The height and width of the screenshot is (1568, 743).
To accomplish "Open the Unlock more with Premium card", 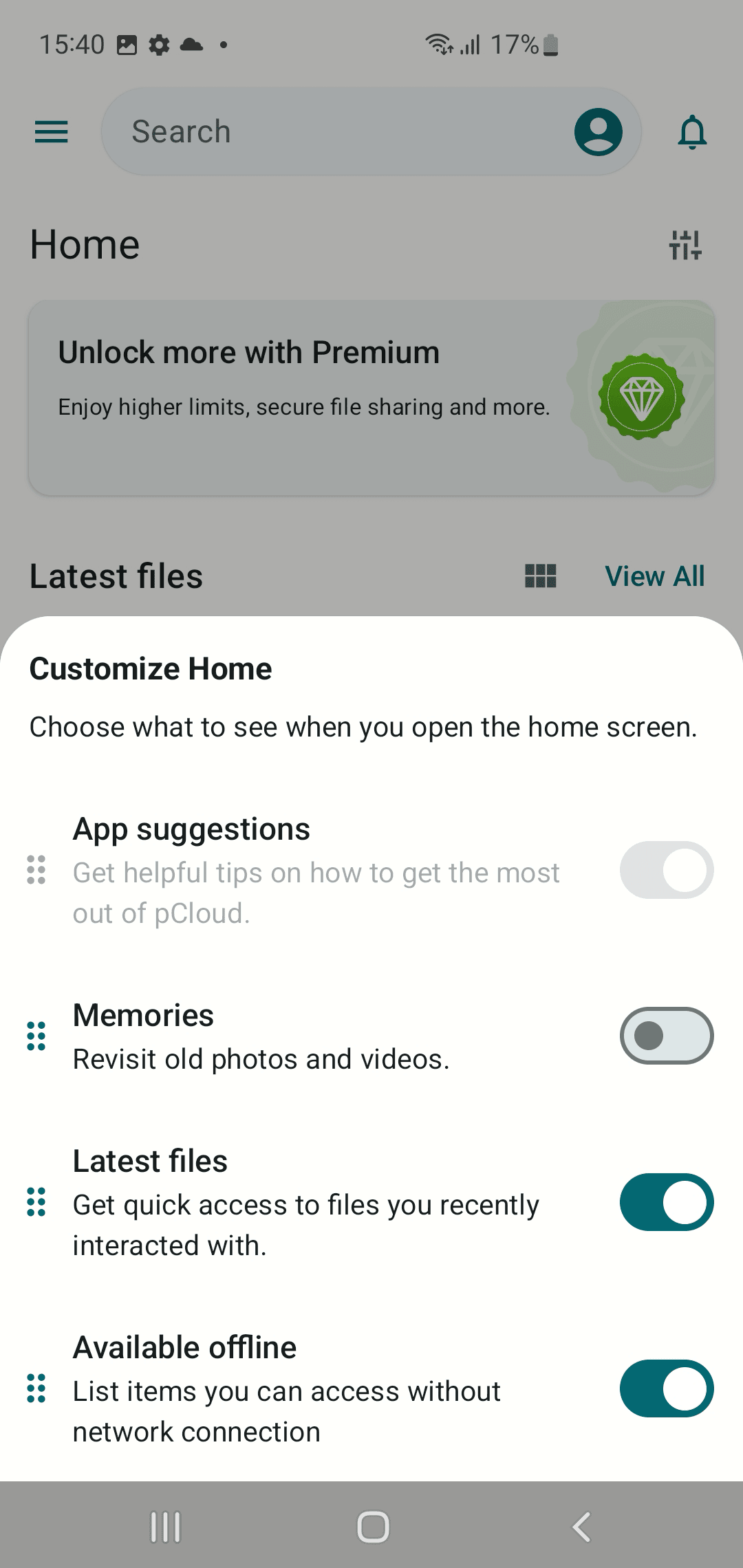I will point(371,398).
